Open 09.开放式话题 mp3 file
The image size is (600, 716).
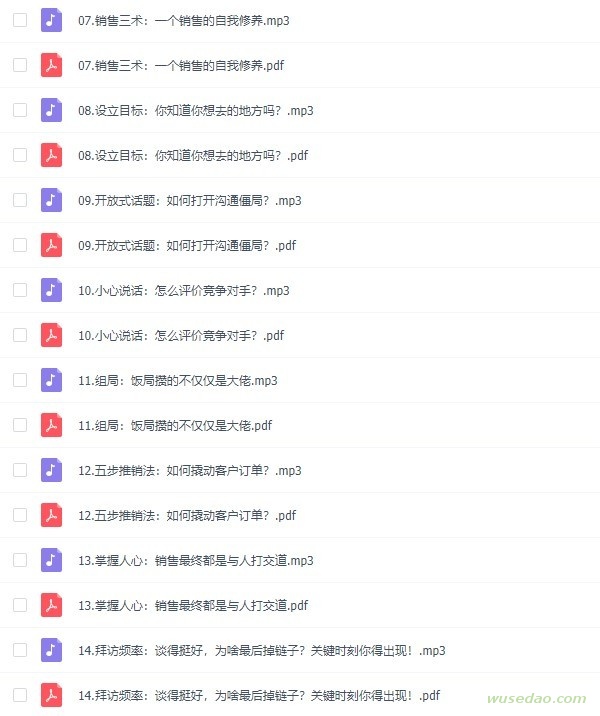(x=189, y=200)
